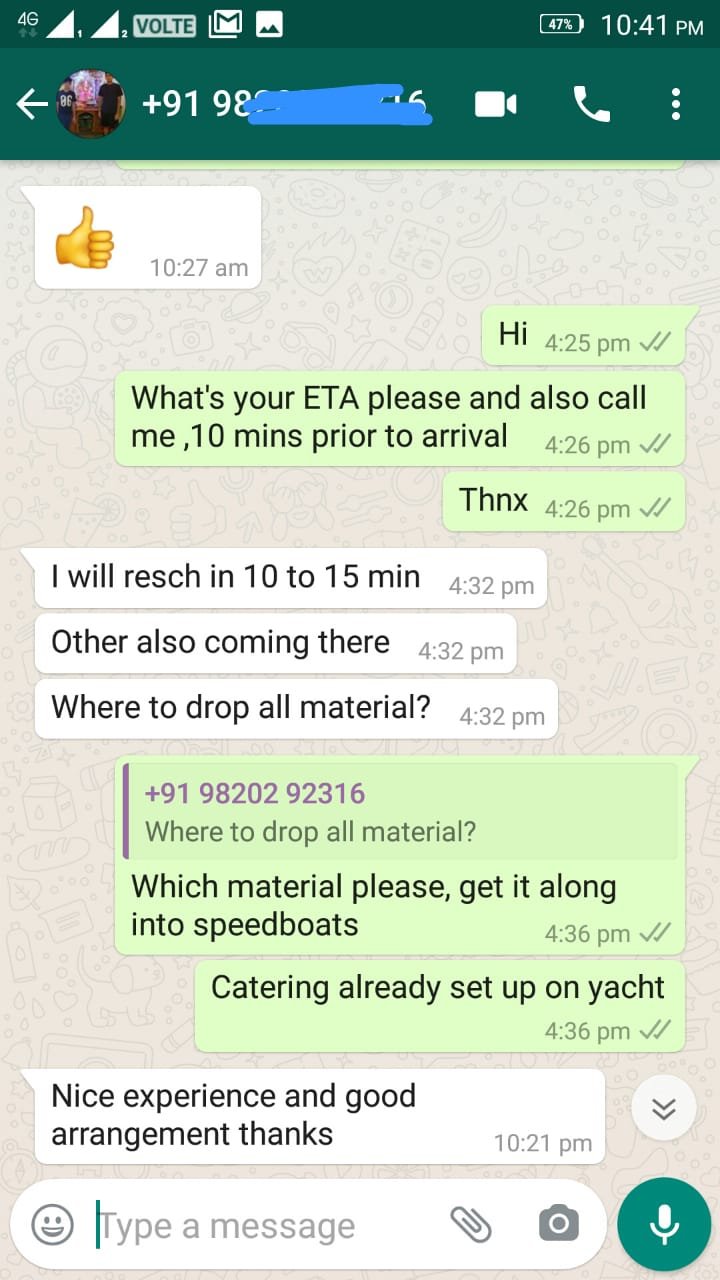The image size is (720, 1280).
Task: Jump to the latest messages
Action: [664, 1108]
